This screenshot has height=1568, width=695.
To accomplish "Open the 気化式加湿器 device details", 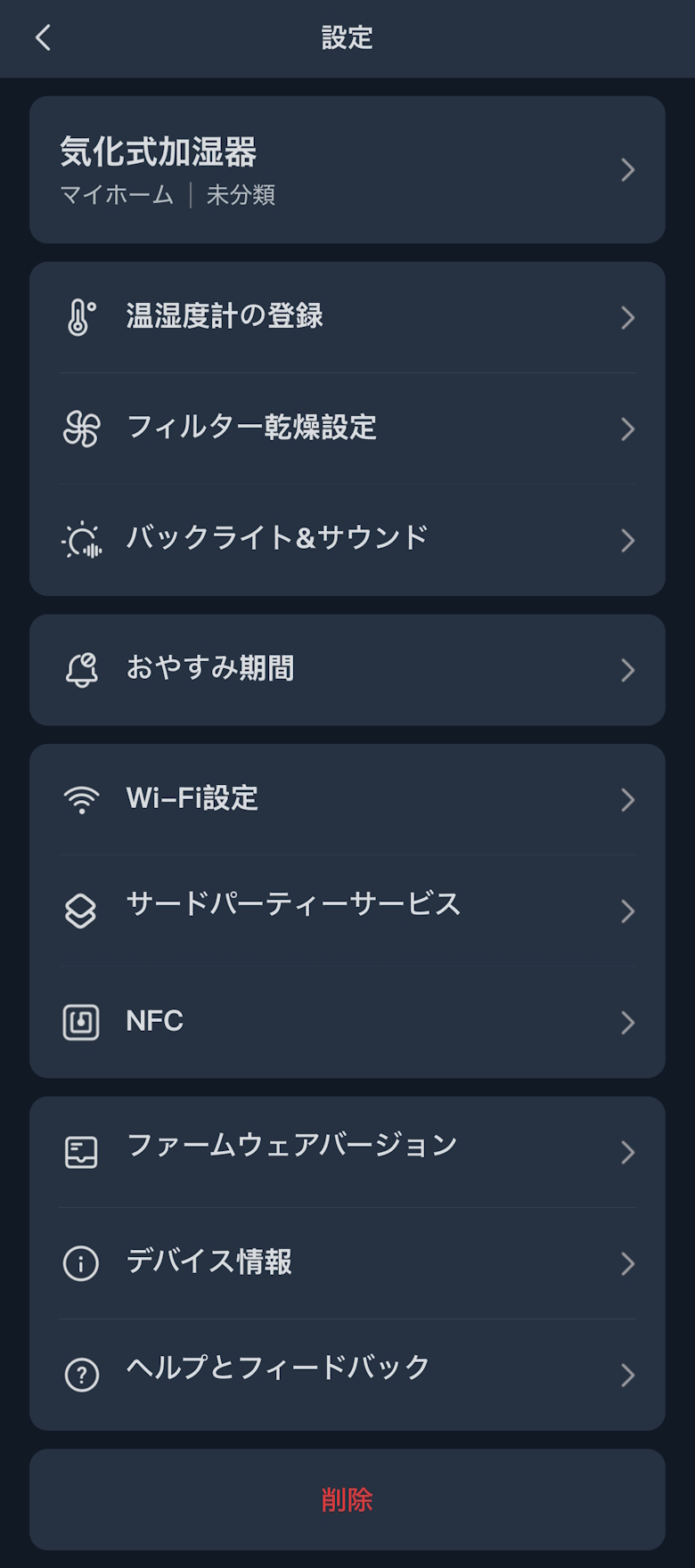I will click(x=347, y=169).
